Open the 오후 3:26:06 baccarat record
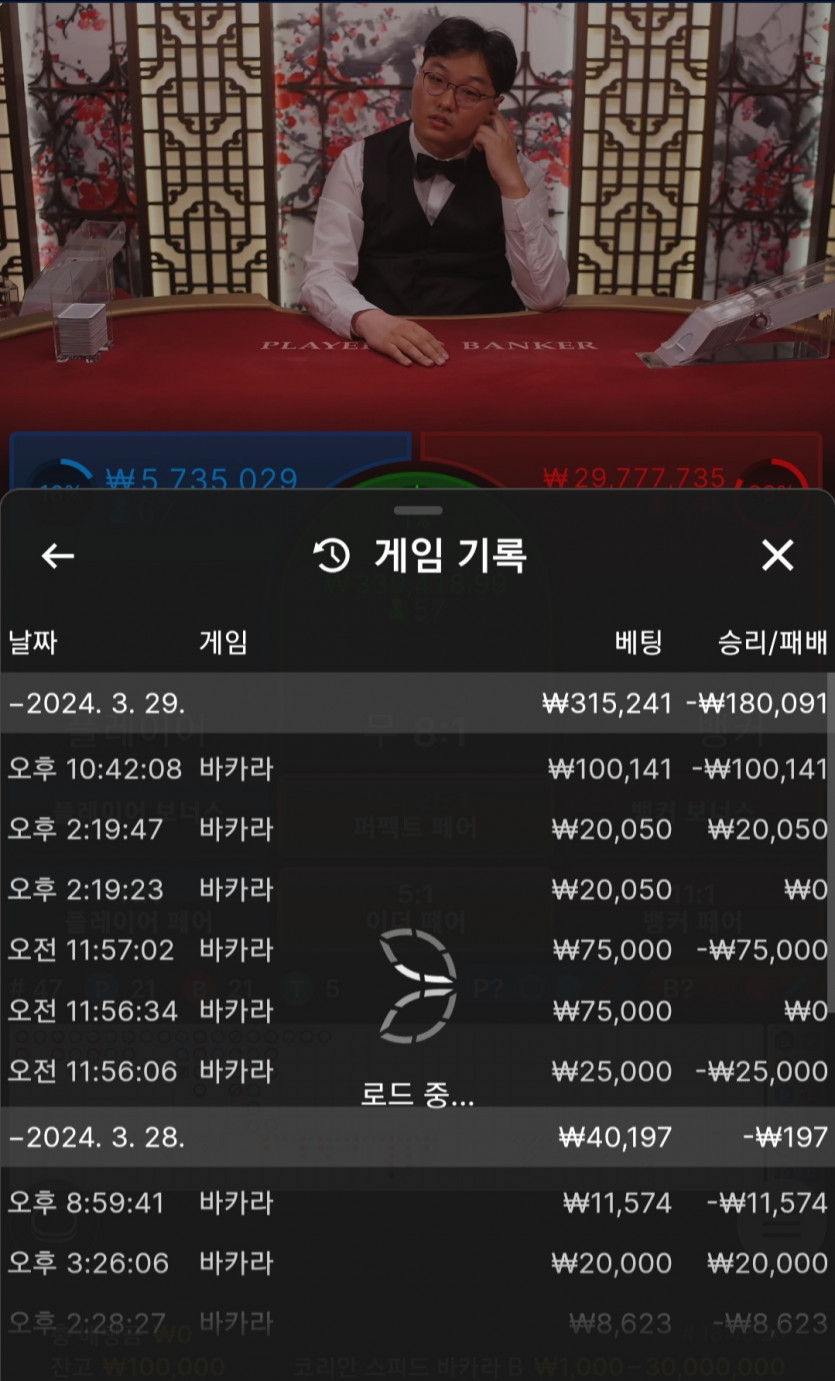 point(417,1263)
